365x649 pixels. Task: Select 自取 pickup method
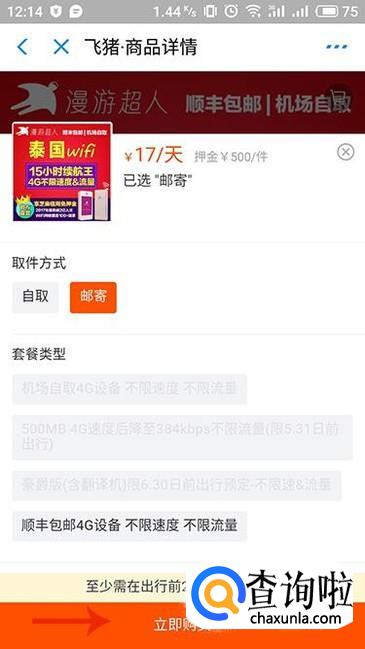tap(36, 297)
